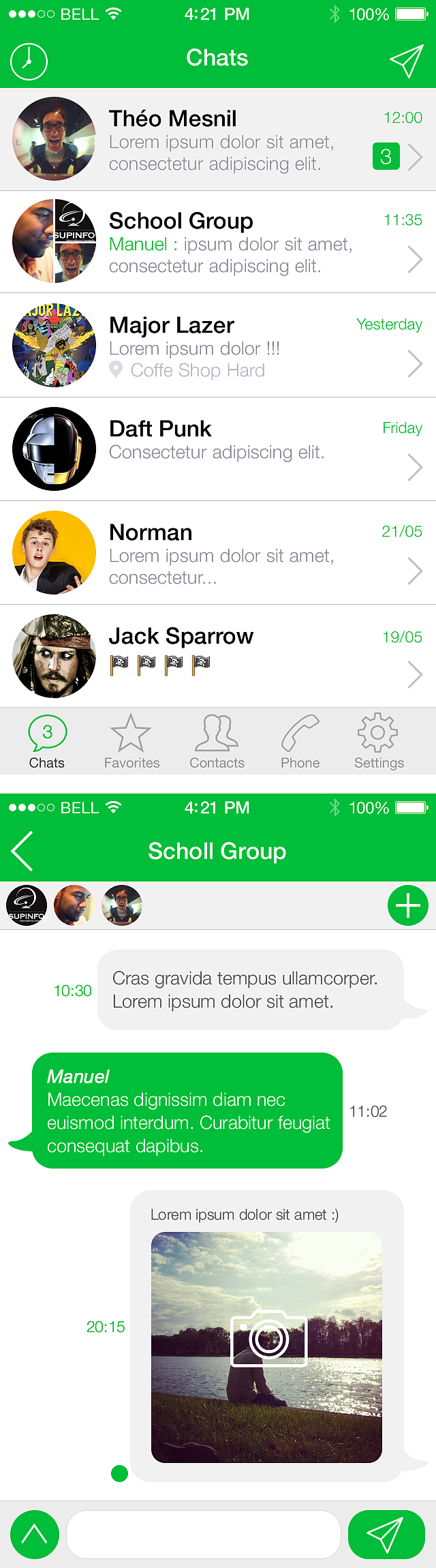Compose a new message from Chats header
The width and height of the screenshot is (436, 1568).
point(406,61)
